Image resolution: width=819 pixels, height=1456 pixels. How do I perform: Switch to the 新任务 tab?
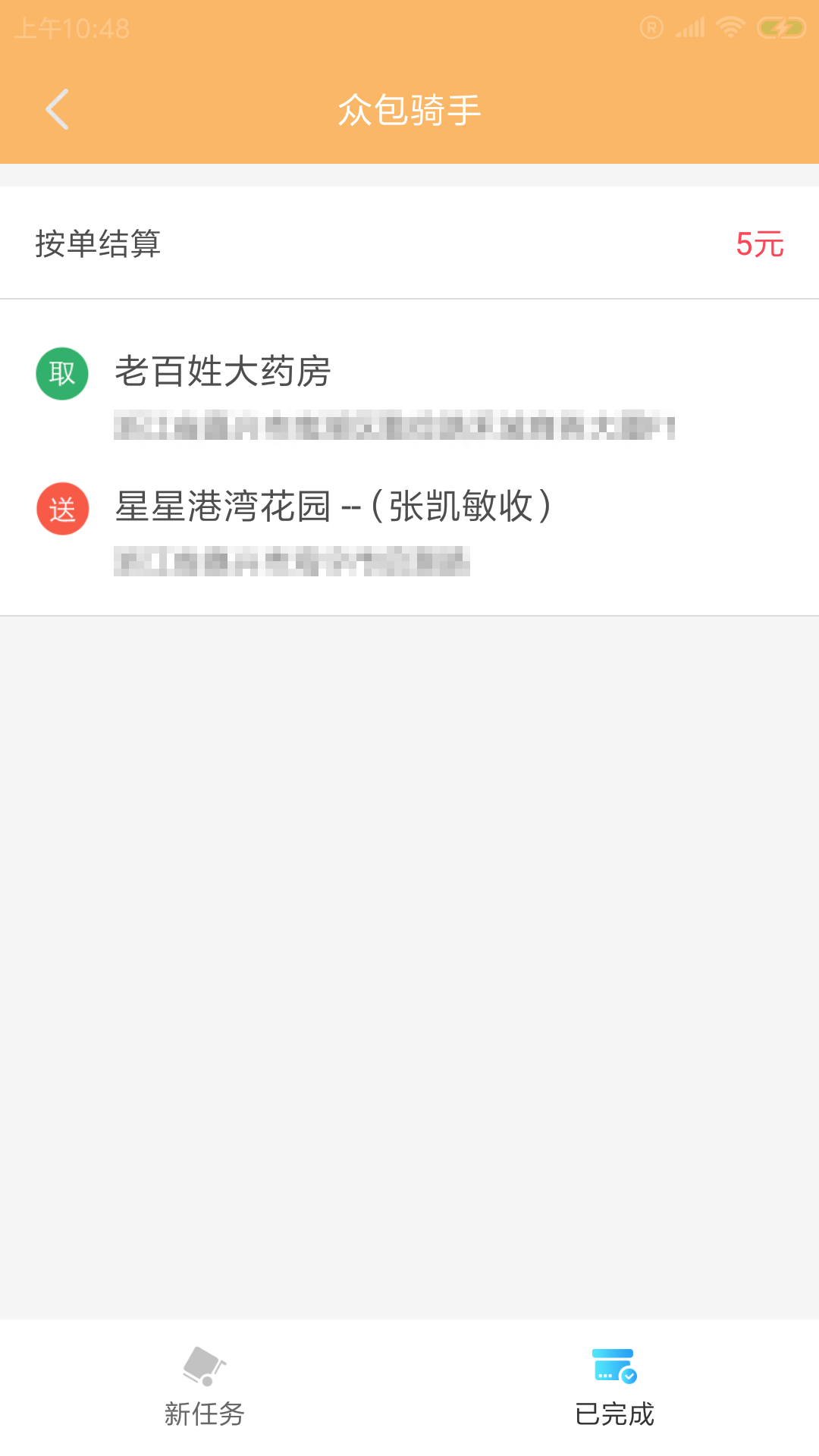pos(205,1388)
